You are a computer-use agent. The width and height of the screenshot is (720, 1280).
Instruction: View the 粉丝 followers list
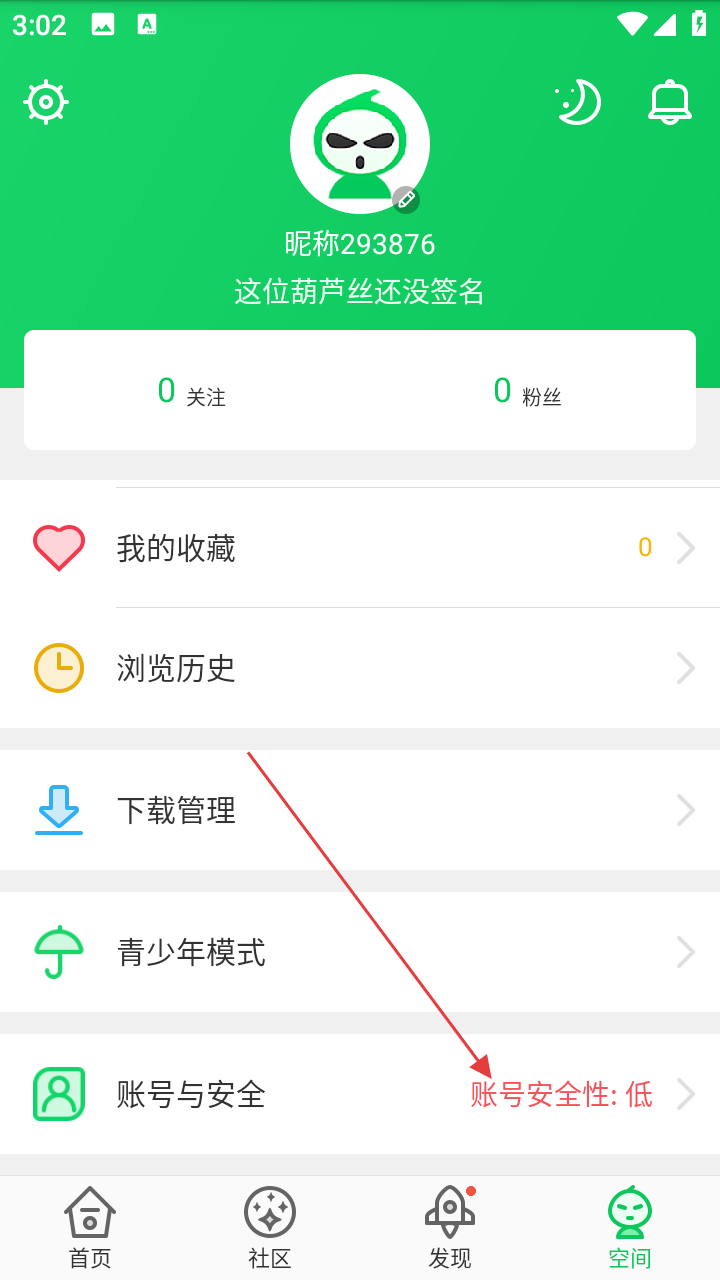tap(528, 391)
